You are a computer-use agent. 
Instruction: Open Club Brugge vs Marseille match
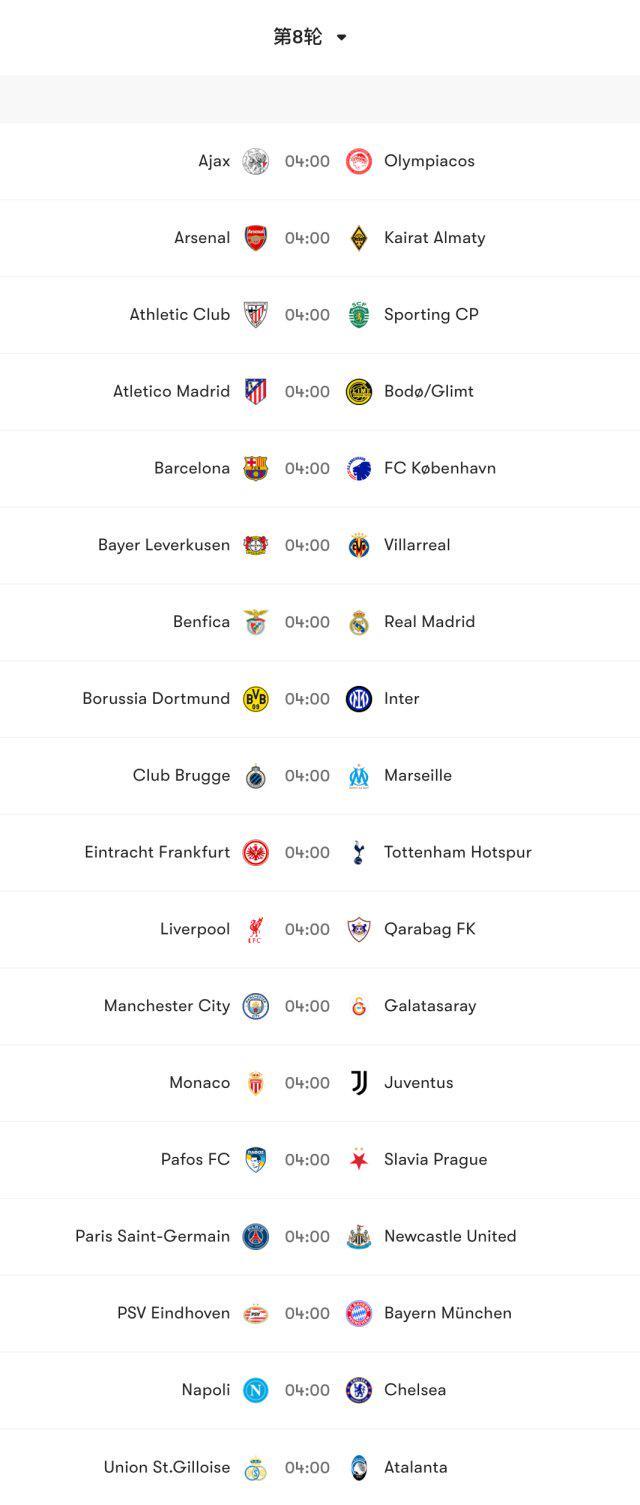(307, 776)
